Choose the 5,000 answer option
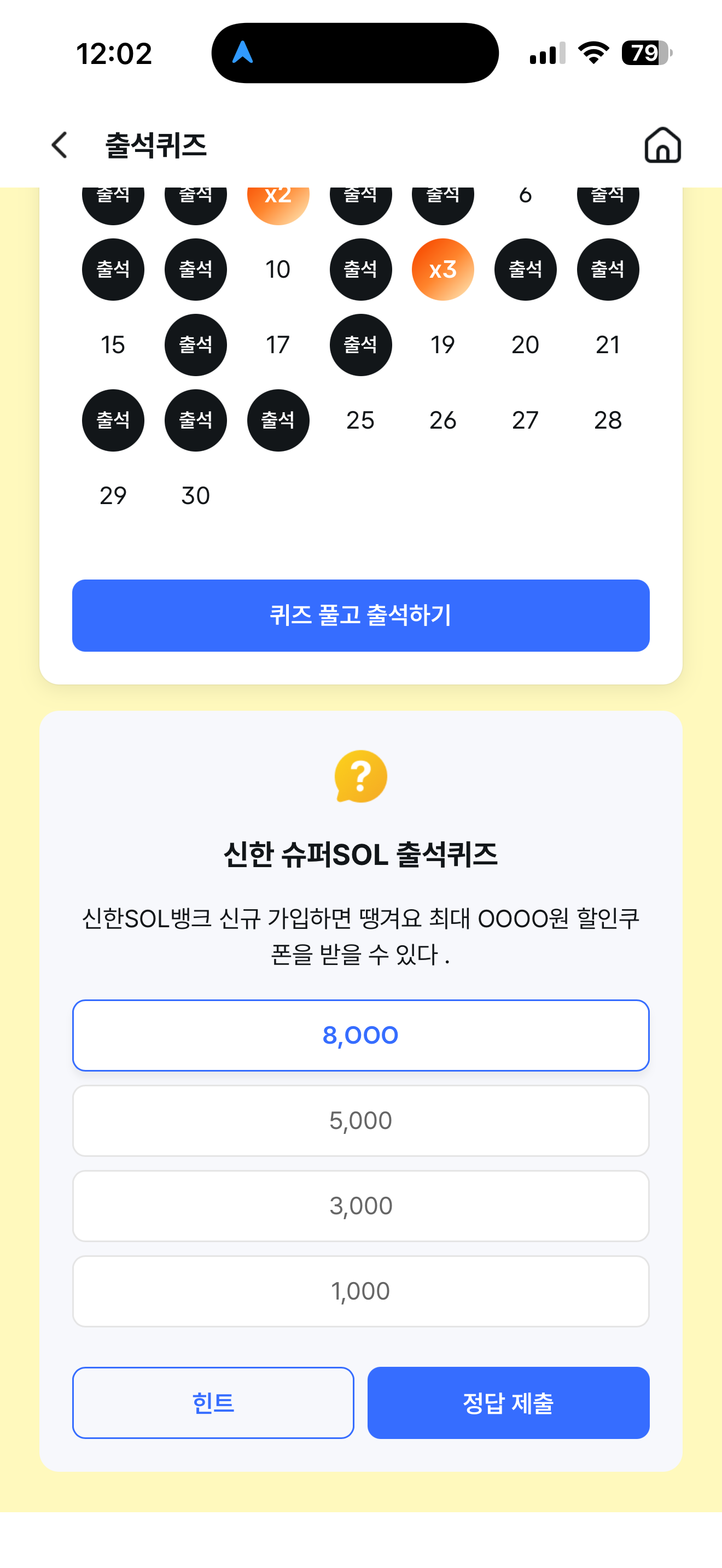This screenshot has height=1568, width=722. pos(360,1120)
